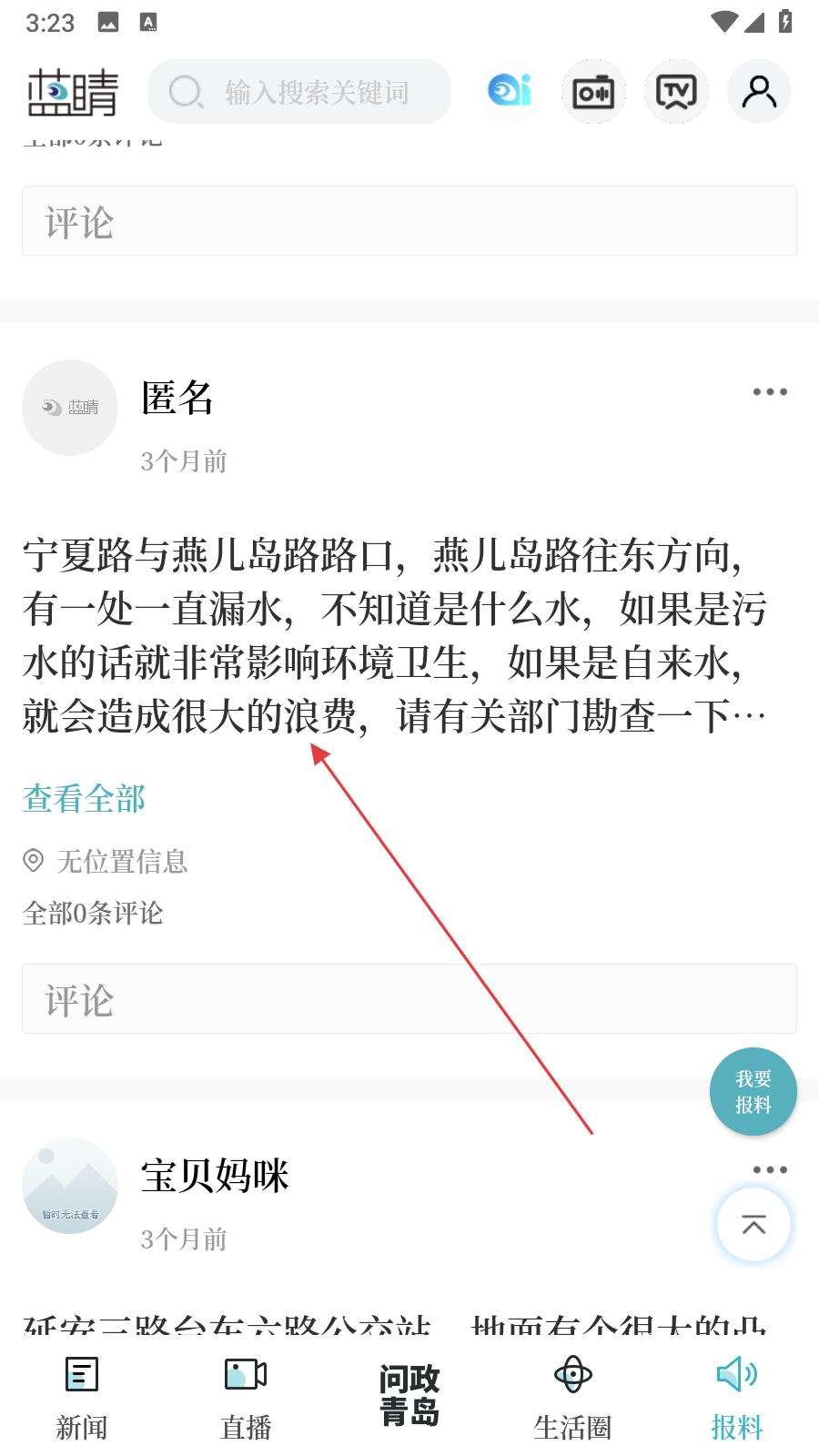Open the TV icon in header

click(676, 92)
